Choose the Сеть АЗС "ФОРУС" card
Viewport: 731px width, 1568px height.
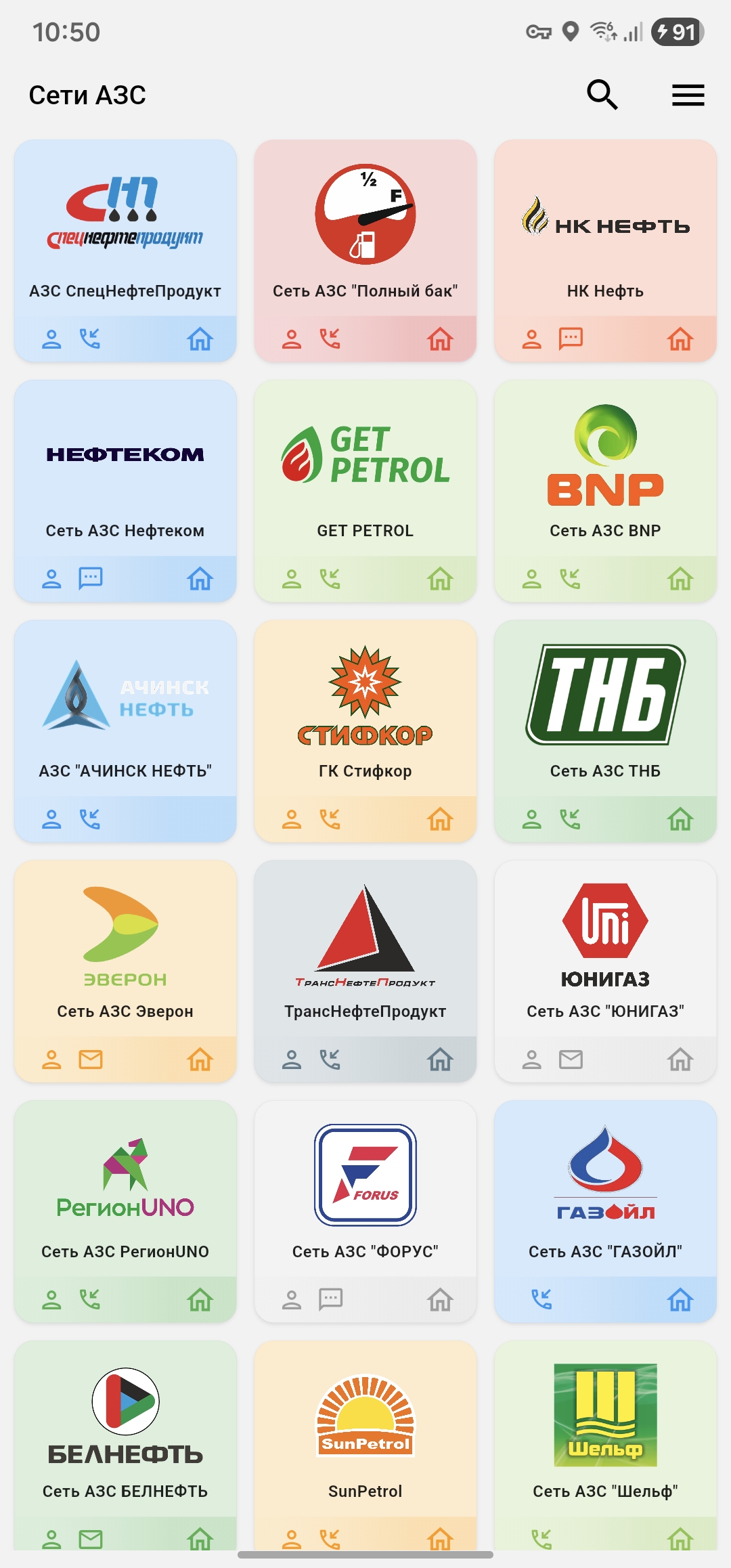tap(365, 1192)
